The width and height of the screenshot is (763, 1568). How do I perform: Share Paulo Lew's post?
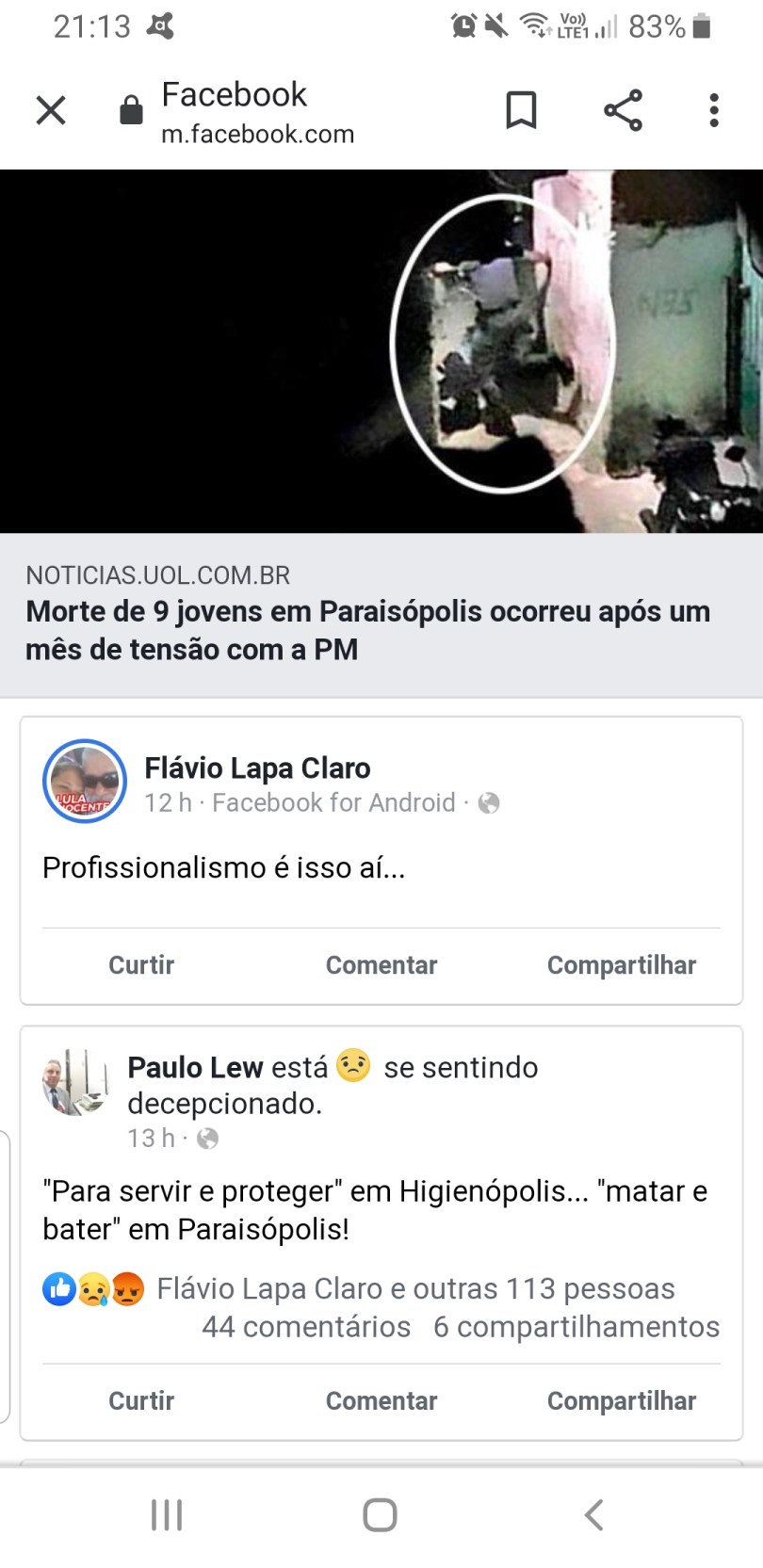click(621, 1401)
